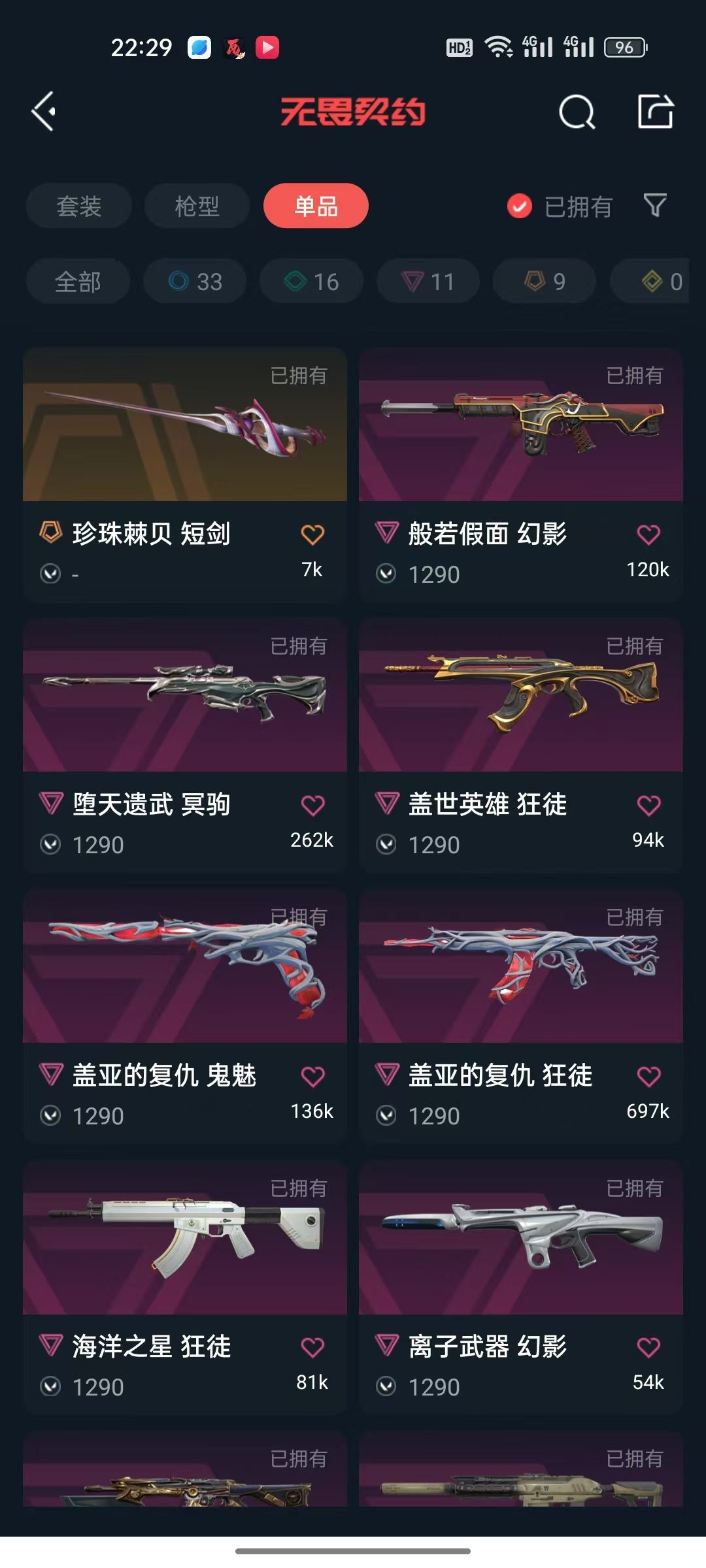Filter by the chip showing 16
This screenshot has height=1568, width=706.
(311, 282)
